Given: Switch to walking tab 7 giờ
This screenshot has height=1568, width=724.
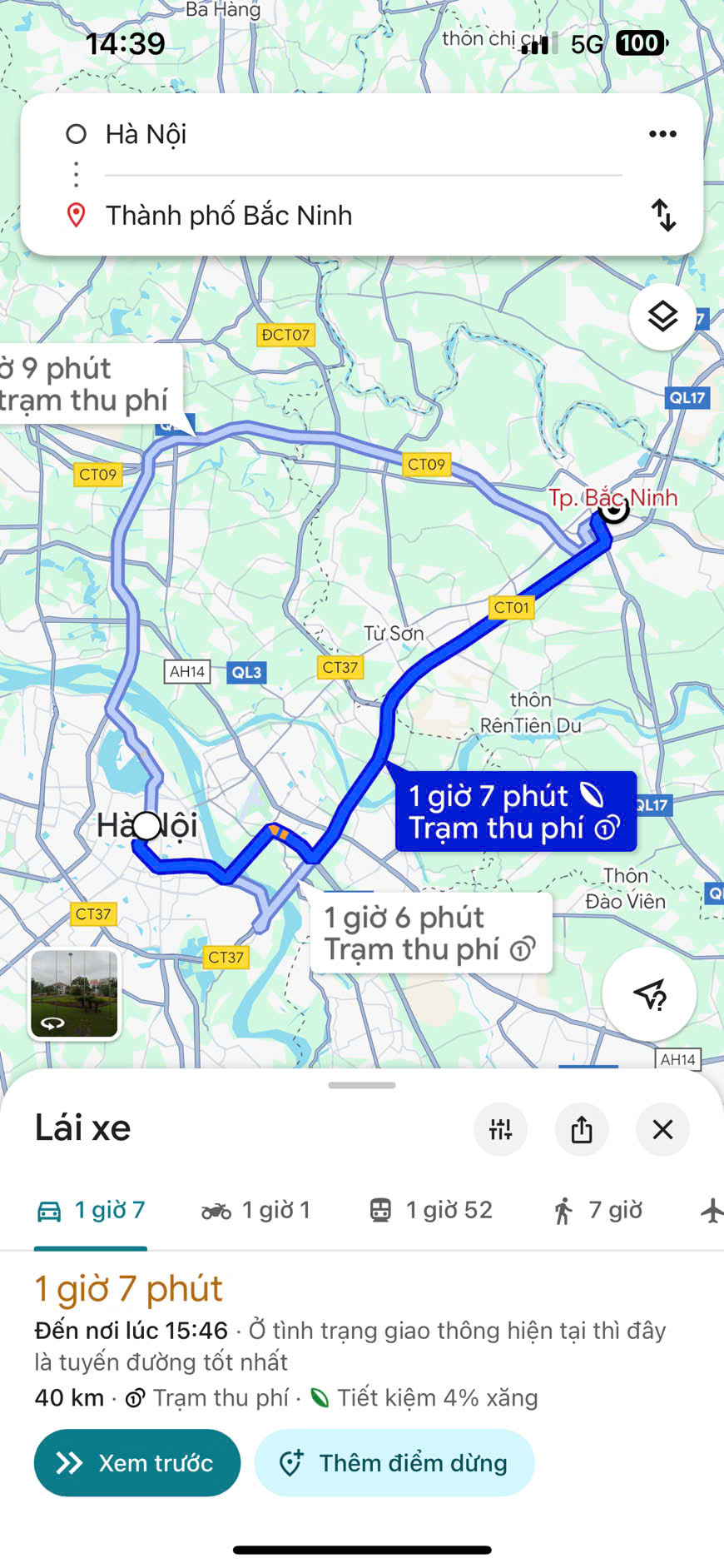Looking at the screenshot, I should 598,1210.
